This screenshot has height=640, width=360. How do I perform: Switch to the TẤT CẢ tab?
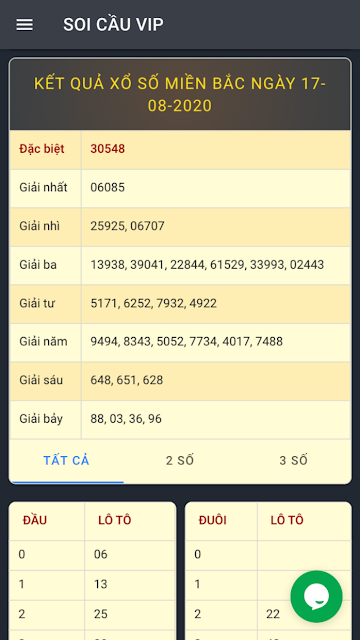[x=66, y=461]
